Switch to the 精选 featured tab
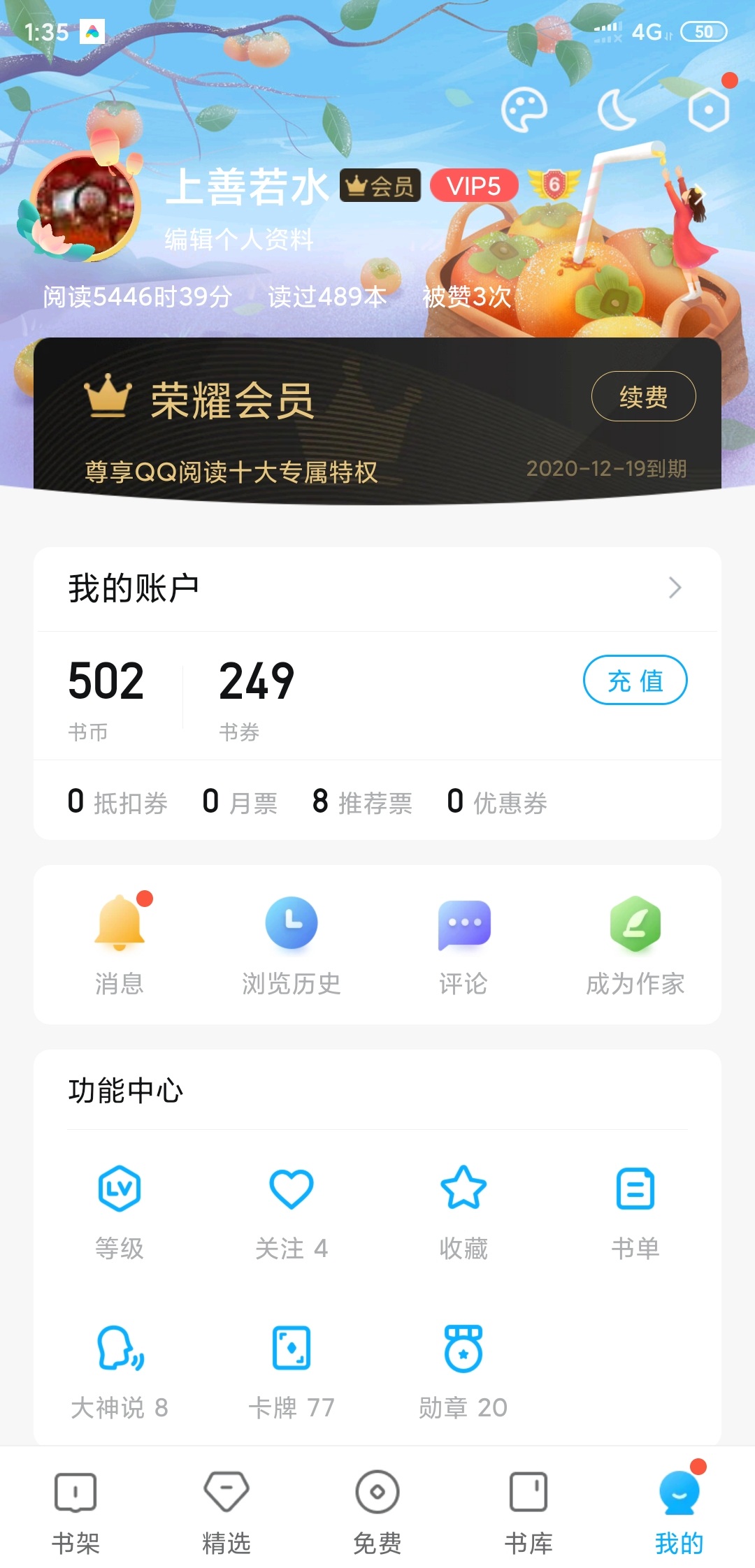 226,1511
